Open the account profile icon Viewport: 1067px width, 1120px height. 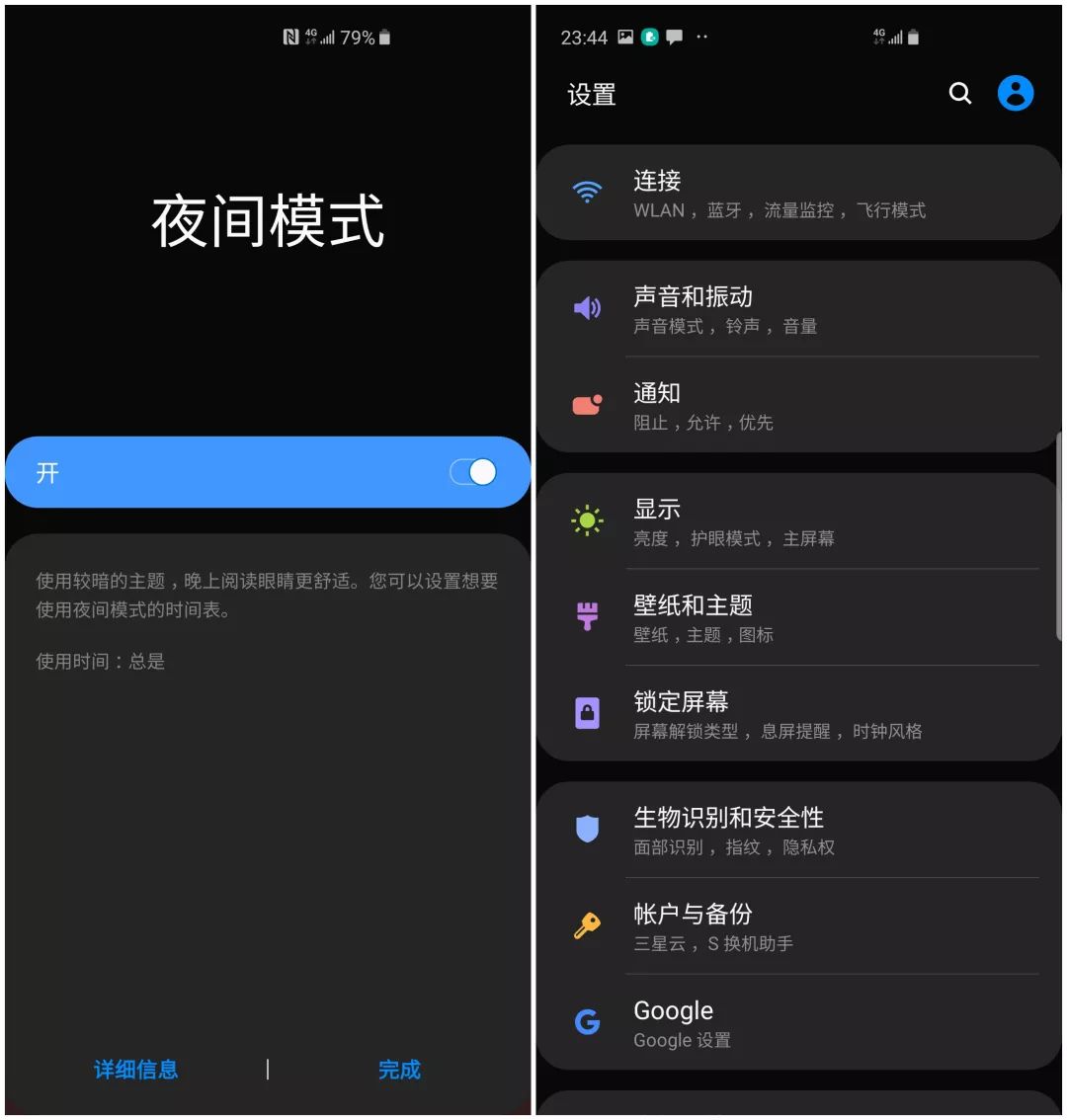pyautogui.click(x=1015, y=94)
